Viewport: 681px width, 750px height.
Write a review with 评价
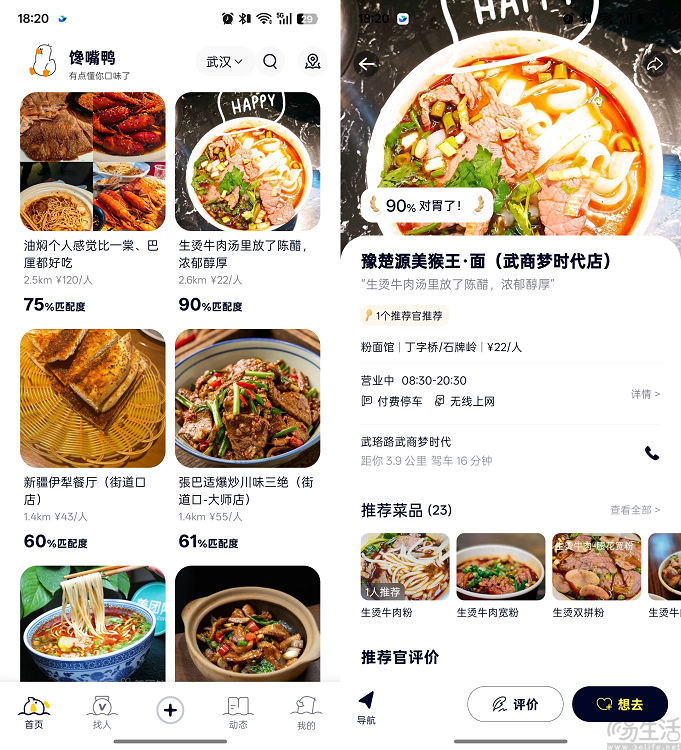pos(515,704)
